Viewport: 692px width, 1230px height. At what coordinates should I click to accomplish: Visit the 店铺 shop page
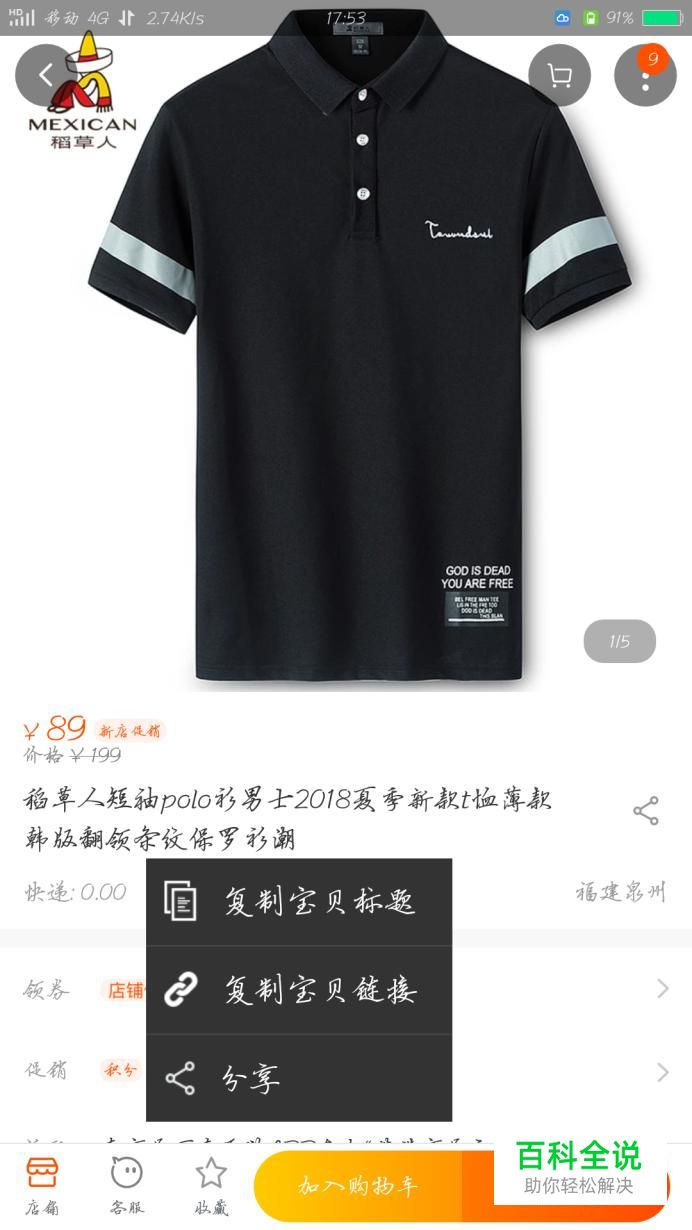pyautogui.click(x=42, y=1186)
